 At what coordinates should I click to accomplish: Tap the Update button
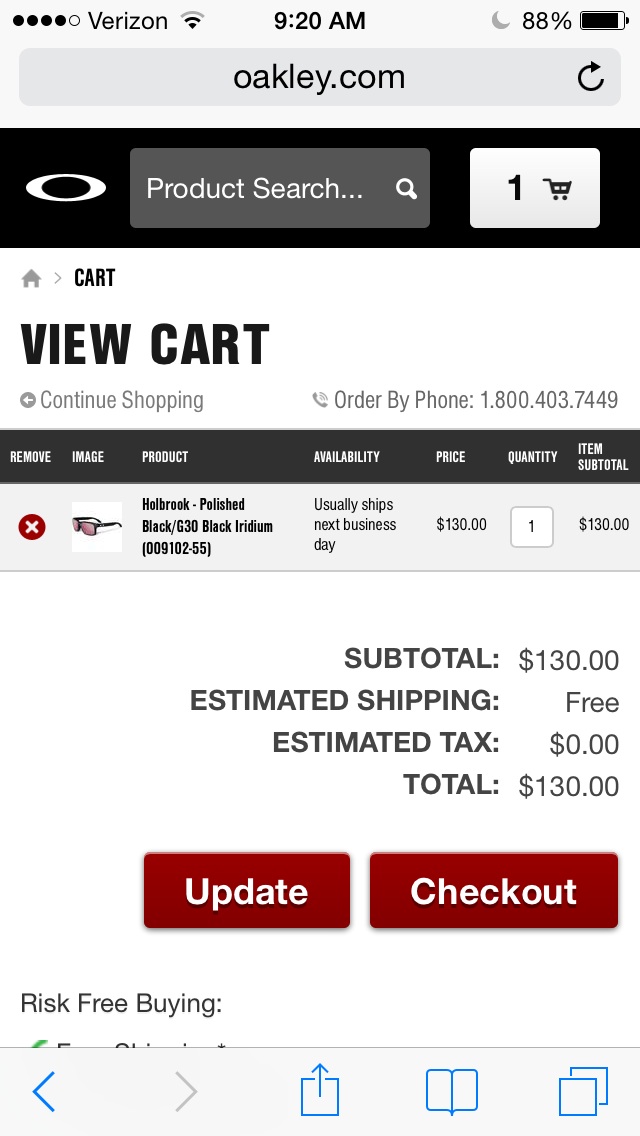tap(246, 890)
